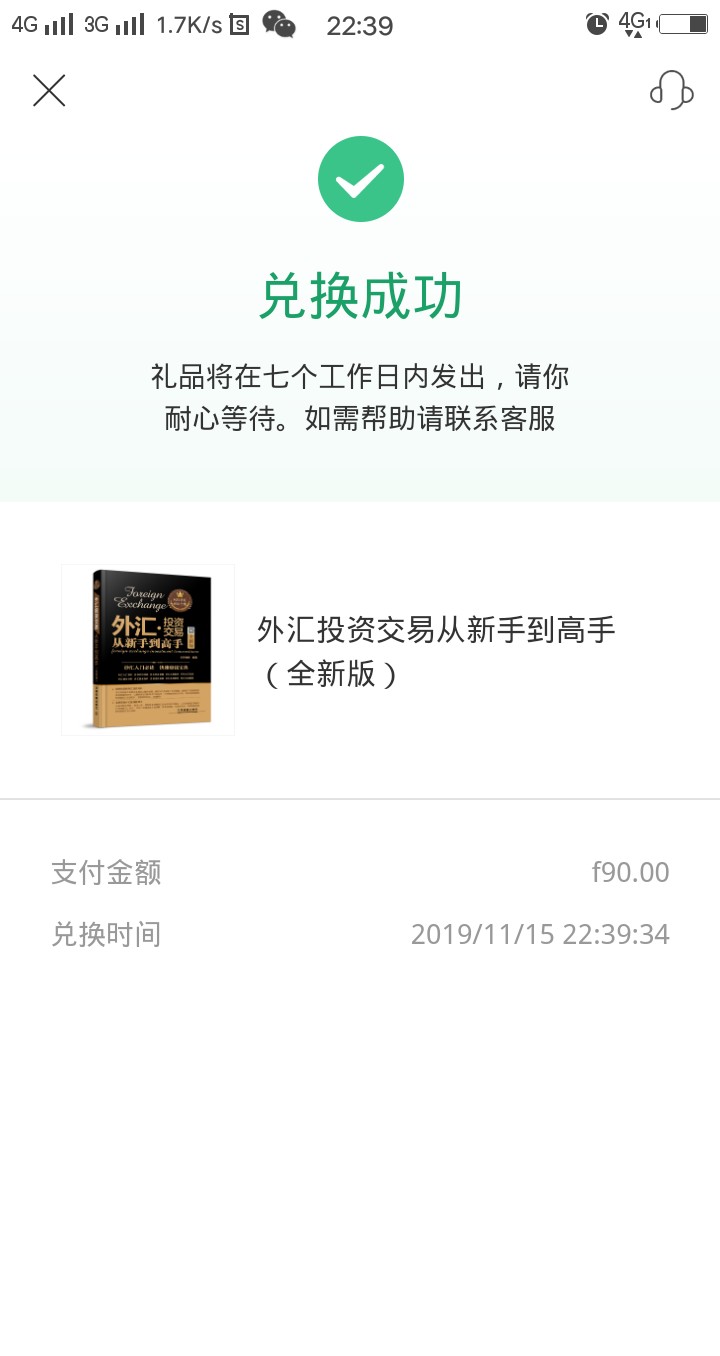Open the 外汇投资交易从新手到高手 book item
Viewport: 720px width, 1356px height.
click(x=360, y=650)
